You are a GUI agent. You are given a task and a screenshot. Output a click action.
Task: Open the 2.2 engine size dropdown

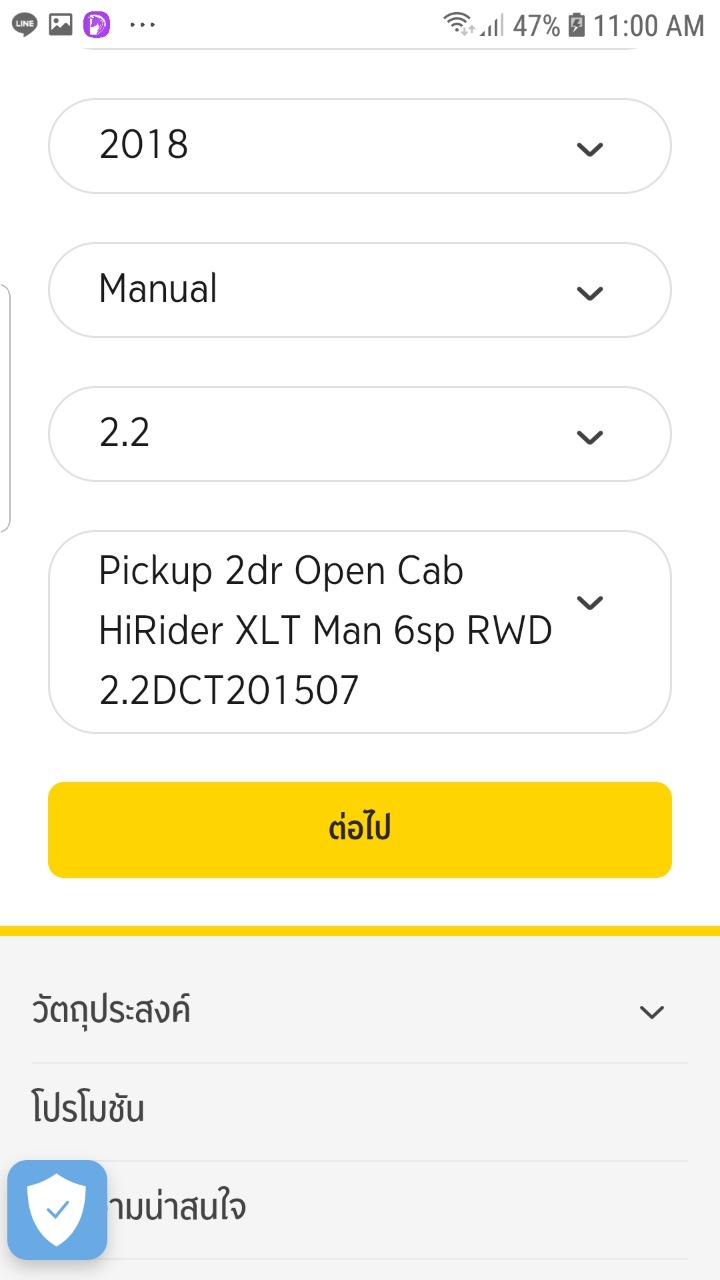click(x=359, y=434)
